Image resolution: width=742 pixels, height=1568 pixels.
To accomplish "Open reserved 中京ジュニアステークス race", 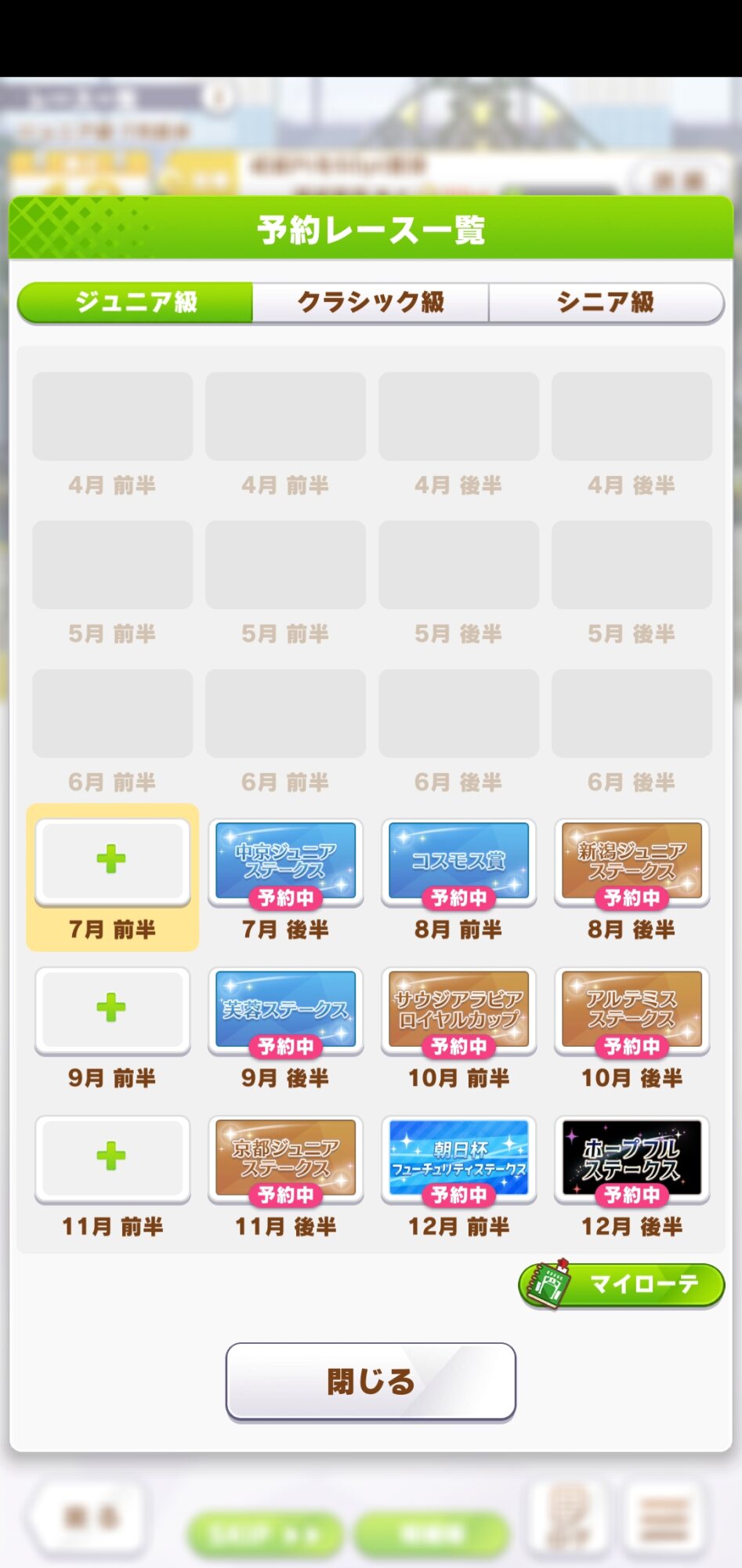I will [285, 862].
